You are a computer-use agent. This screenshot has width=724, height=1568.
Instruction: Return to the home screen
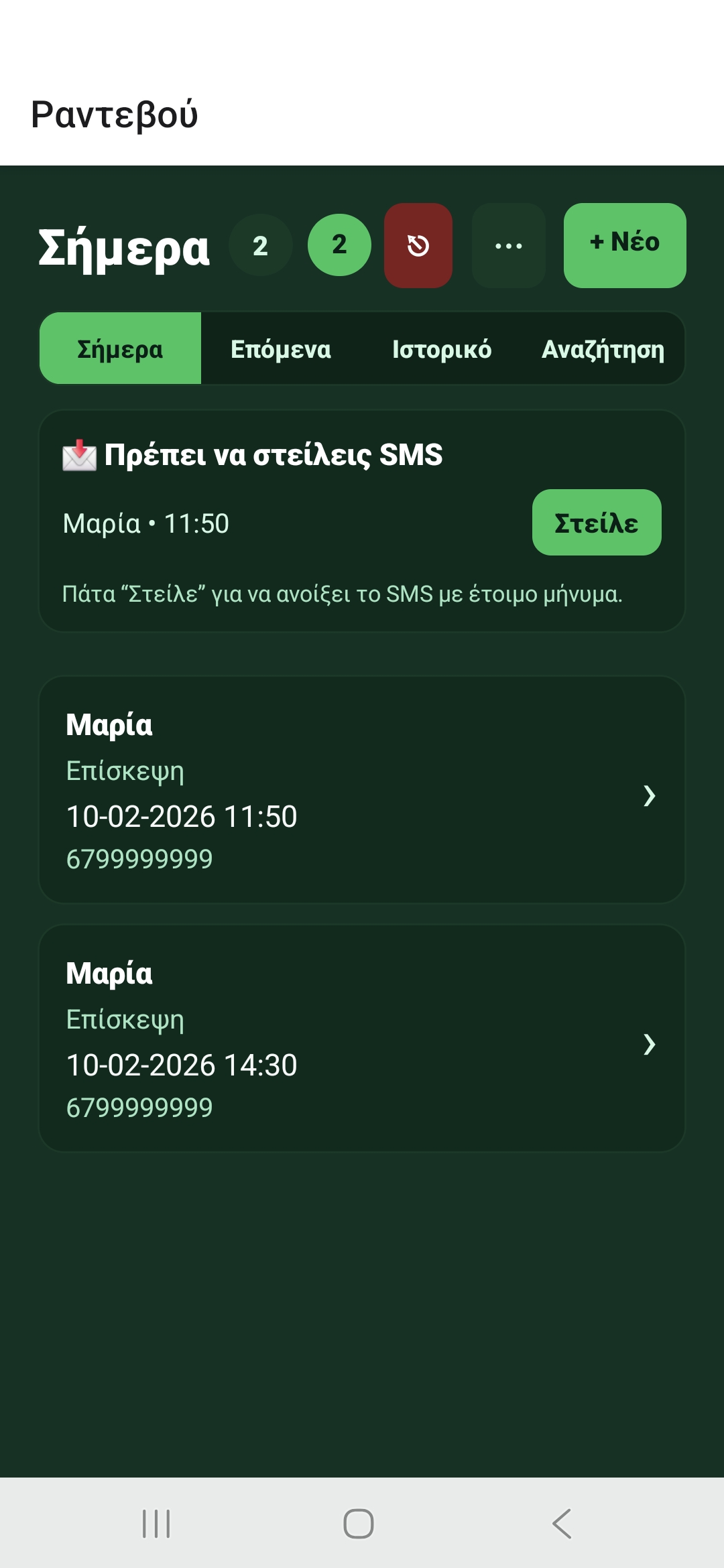tap(358, 1523)
